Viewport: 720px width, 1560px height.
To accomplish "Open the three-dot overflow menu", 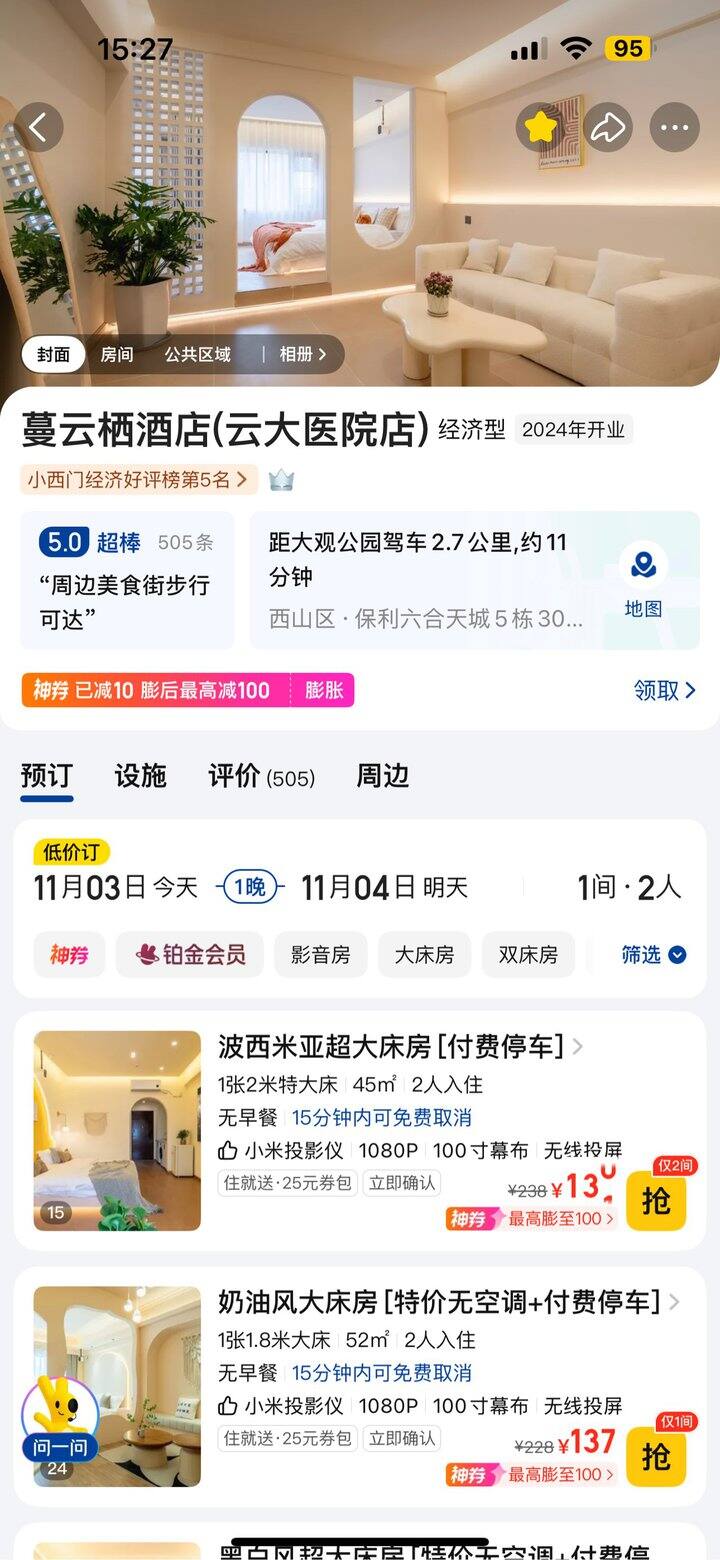I will tap(675, 127).
